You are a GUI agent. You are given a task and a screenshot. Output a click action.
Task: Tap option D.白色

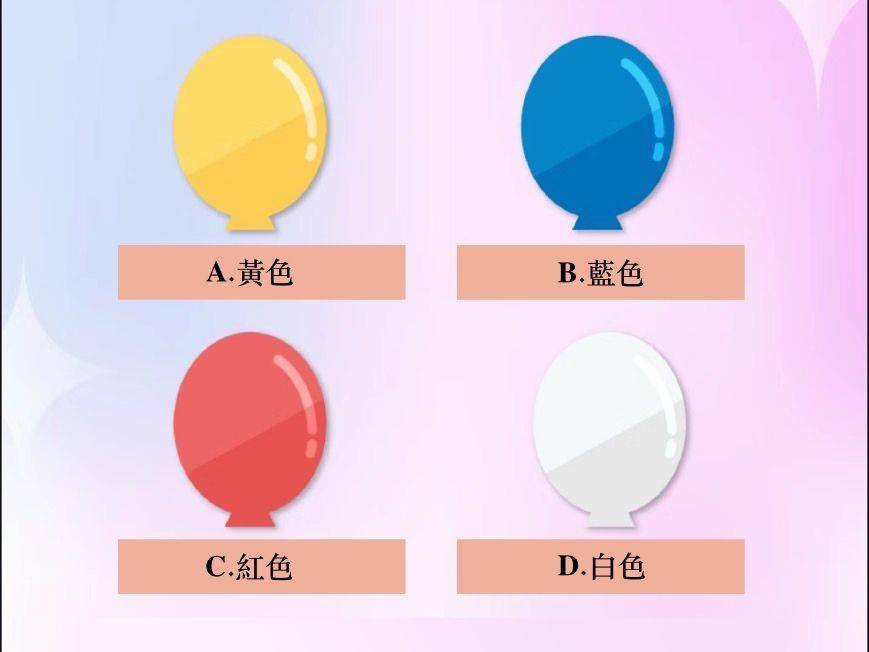tap(600, 567)
